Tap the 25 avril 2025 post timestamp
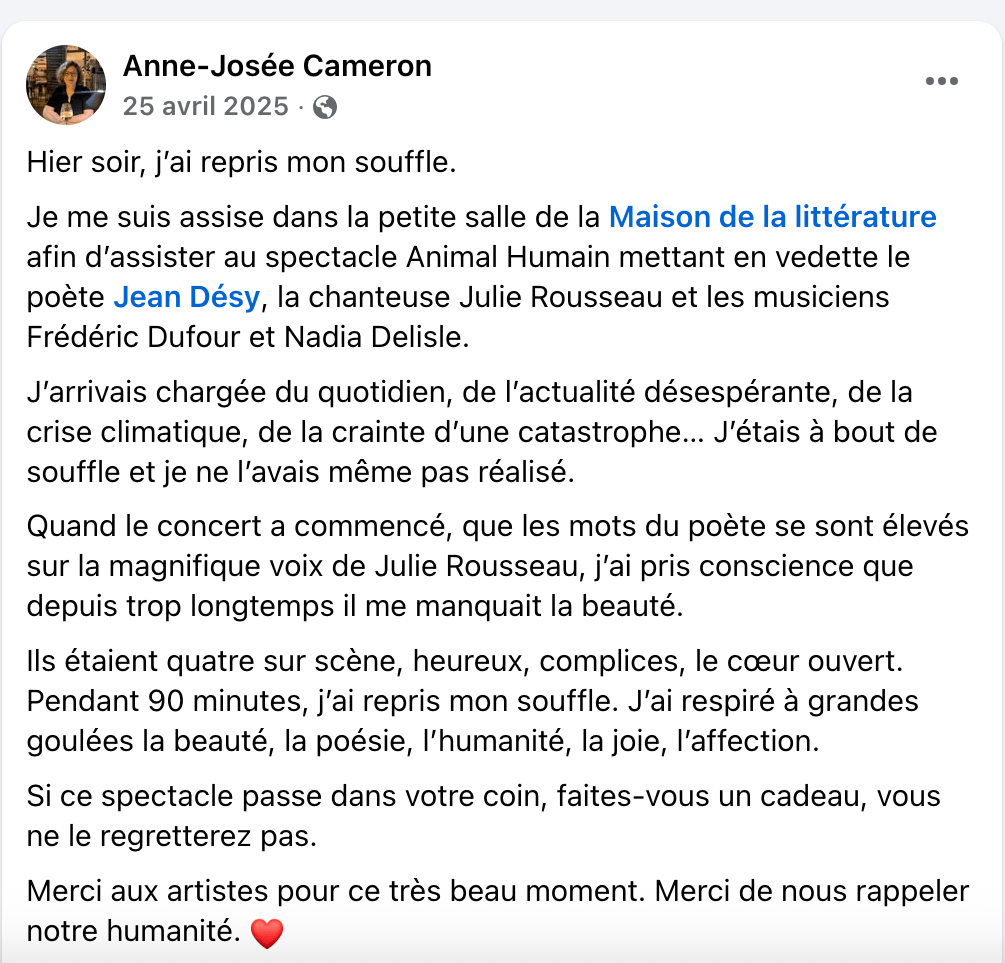The width and height of the screenshot is (1005, 963). click(205, 106)
